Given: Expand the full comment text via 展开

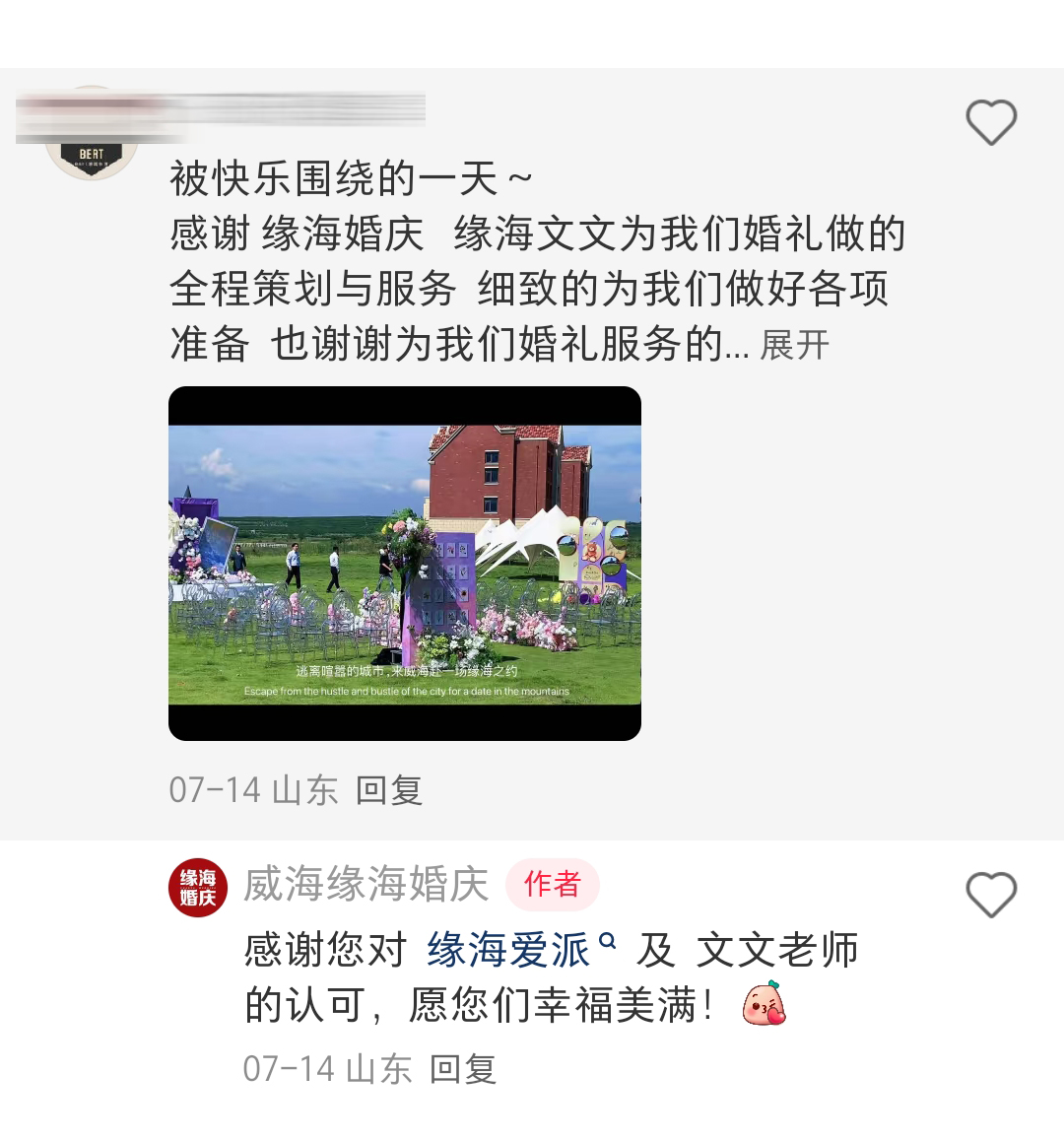Looking at the screenshot, I should point(794,346).
